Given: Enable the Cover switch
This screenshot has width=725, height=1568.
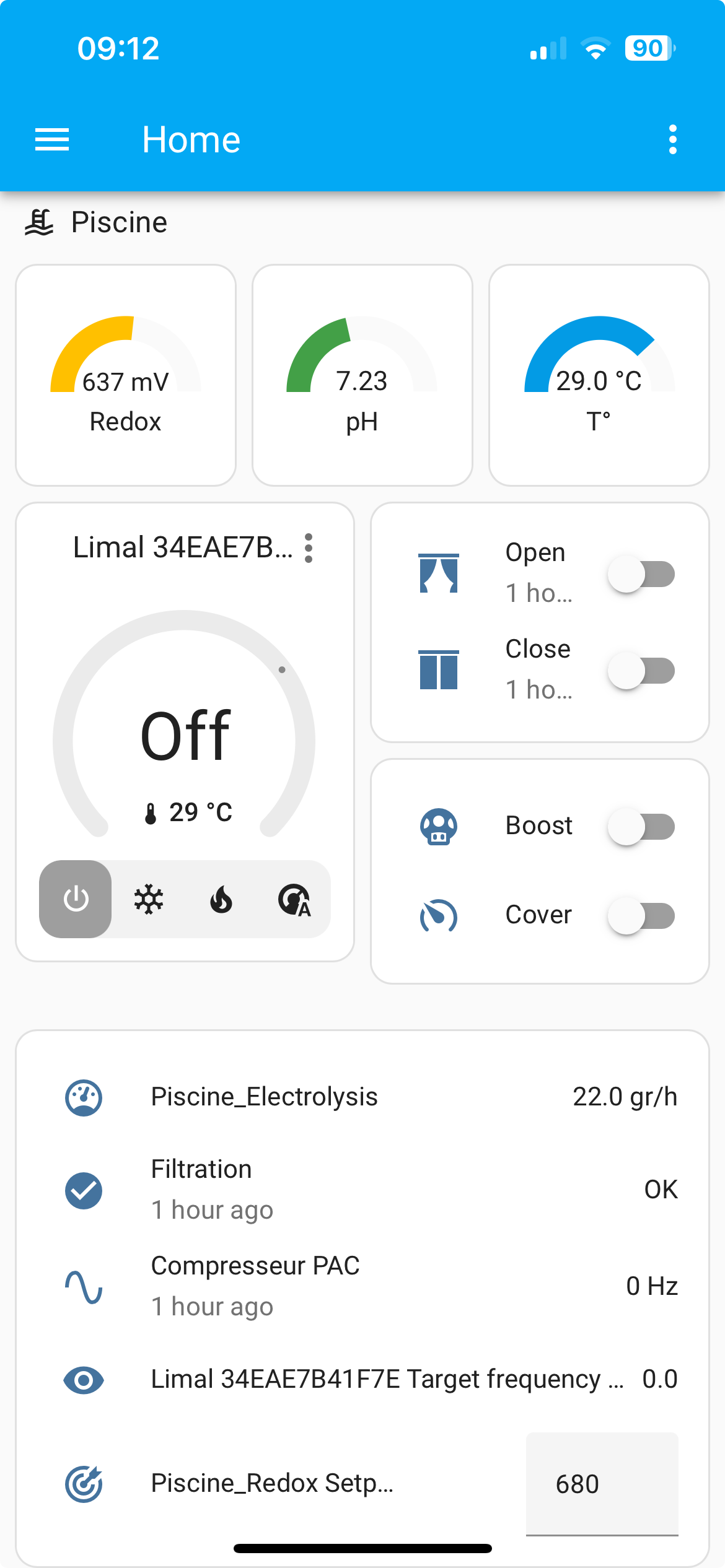Looking at the screenshot, I should (641, 916).
